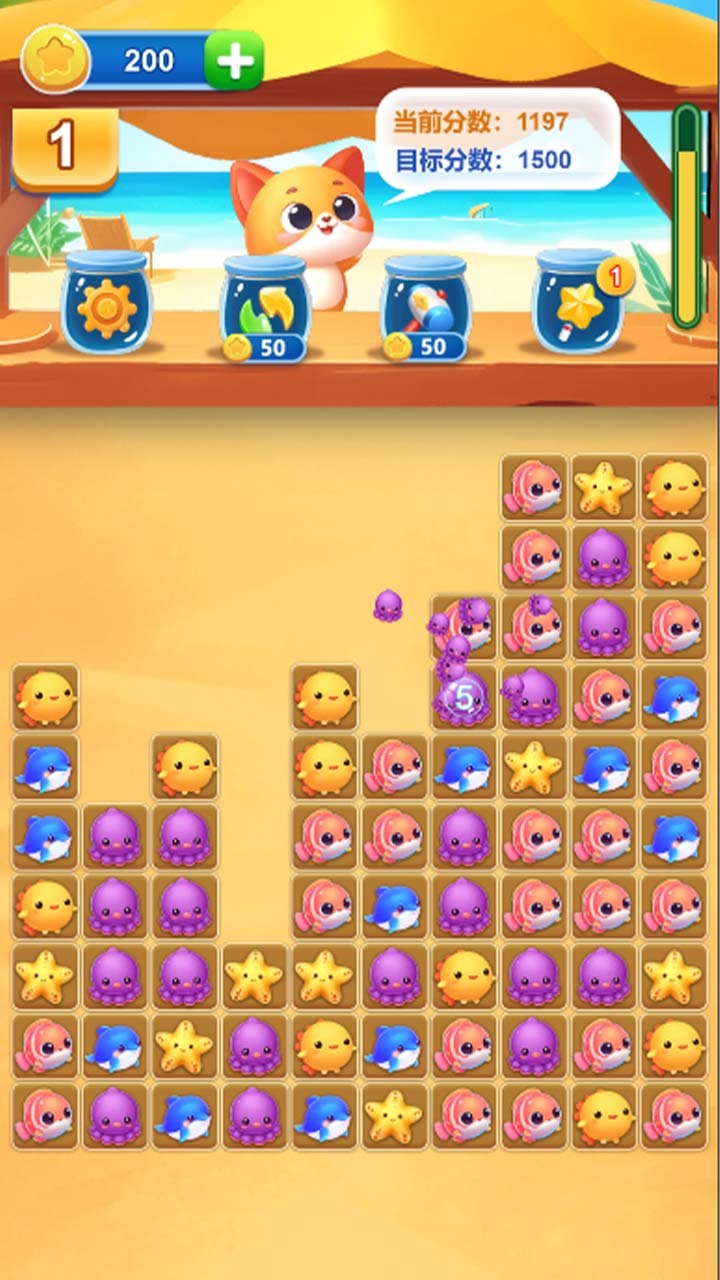Screen dimensions: 720x1280
Task: Open the settings gear jar
Action: click(106, 305)
